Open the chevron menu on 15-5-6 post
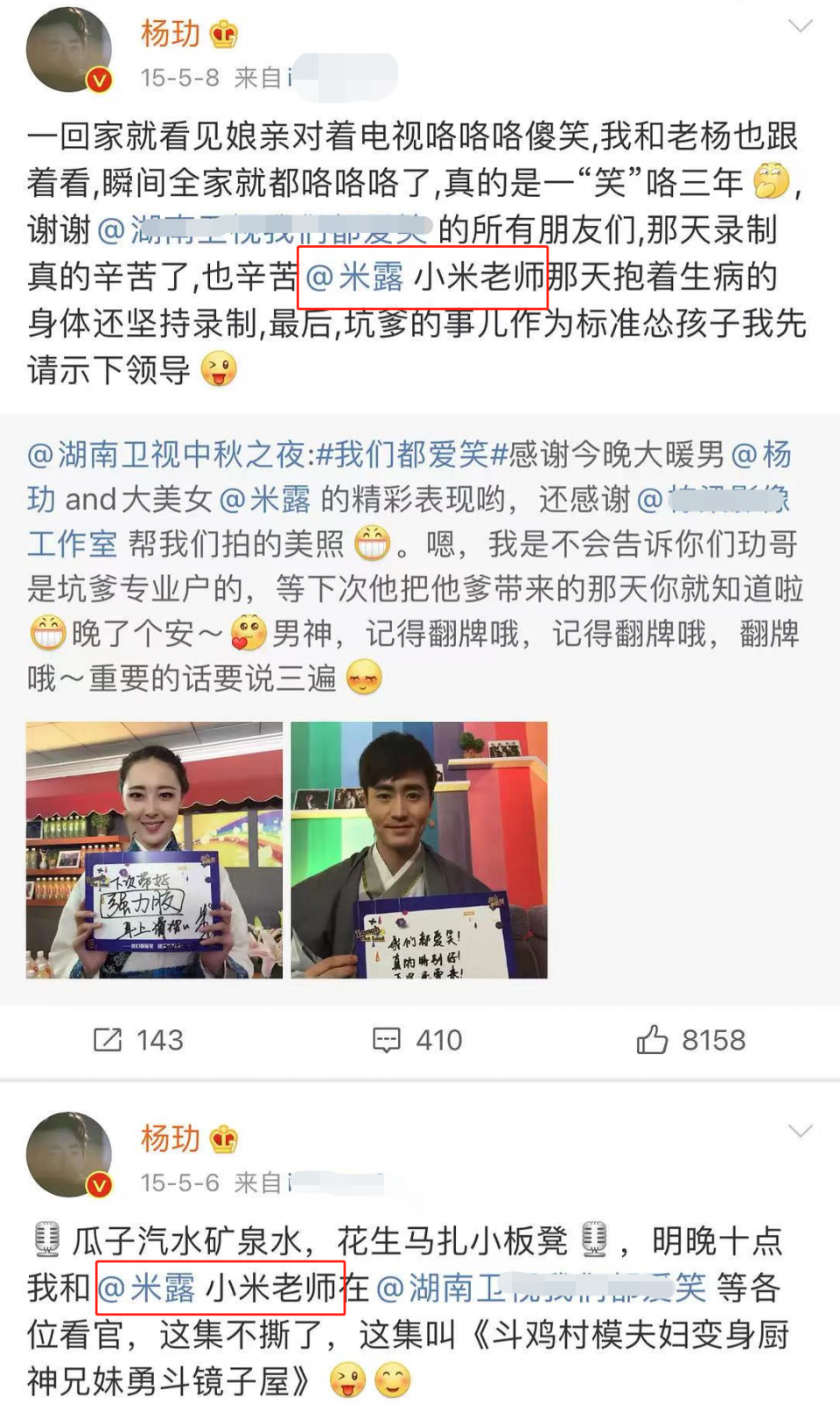840x1411 pixels. pos(800,1131)
